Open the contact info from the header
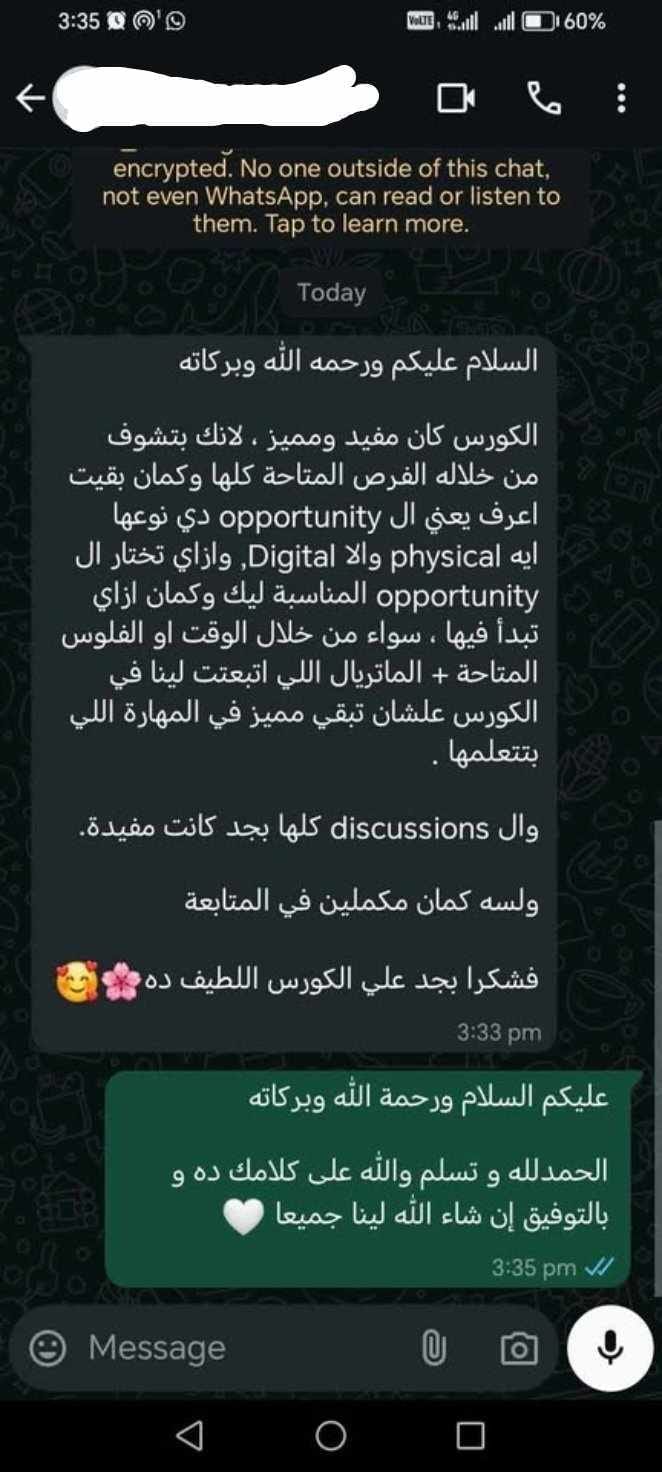This screenshot has width=662, height=1472. [215, 98]
